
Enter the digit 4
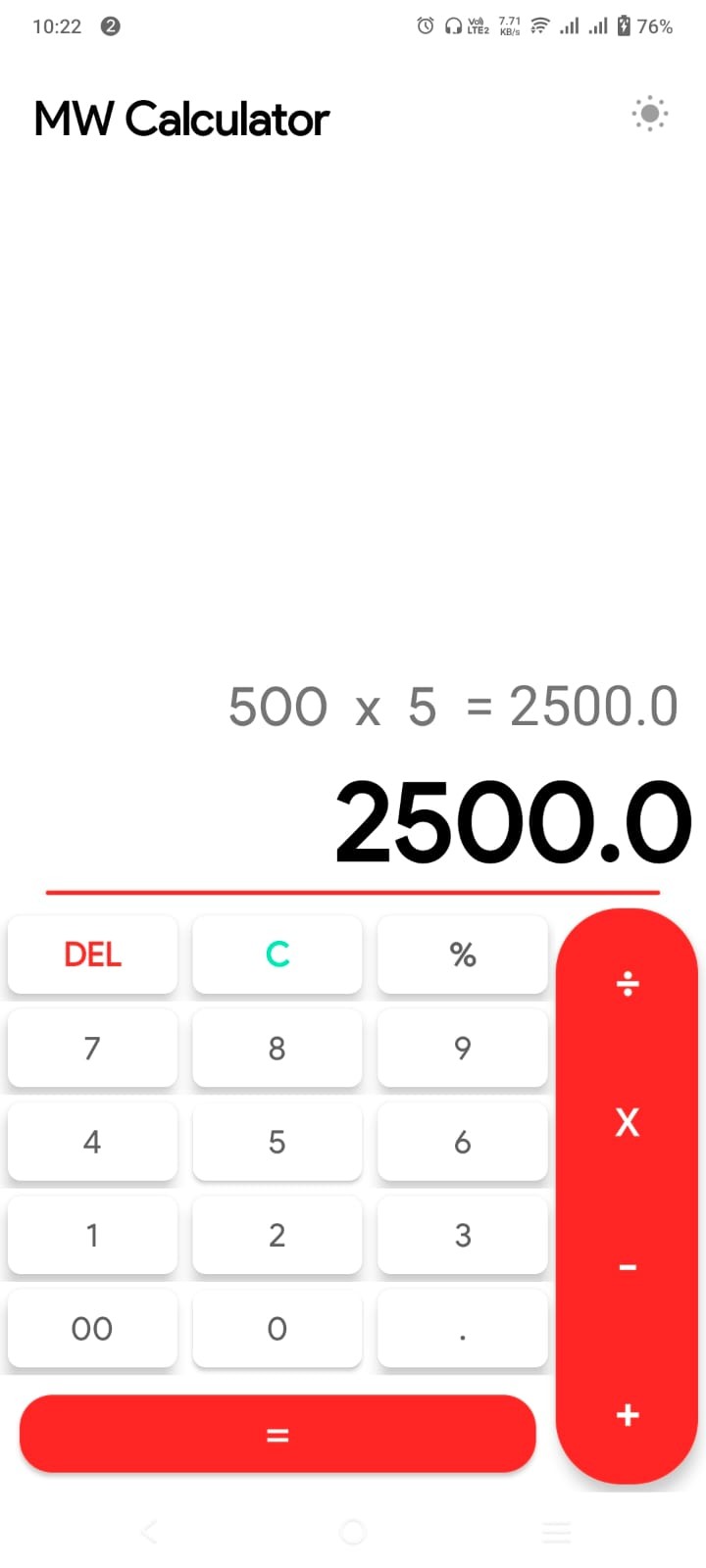(x=92, y=1142)
